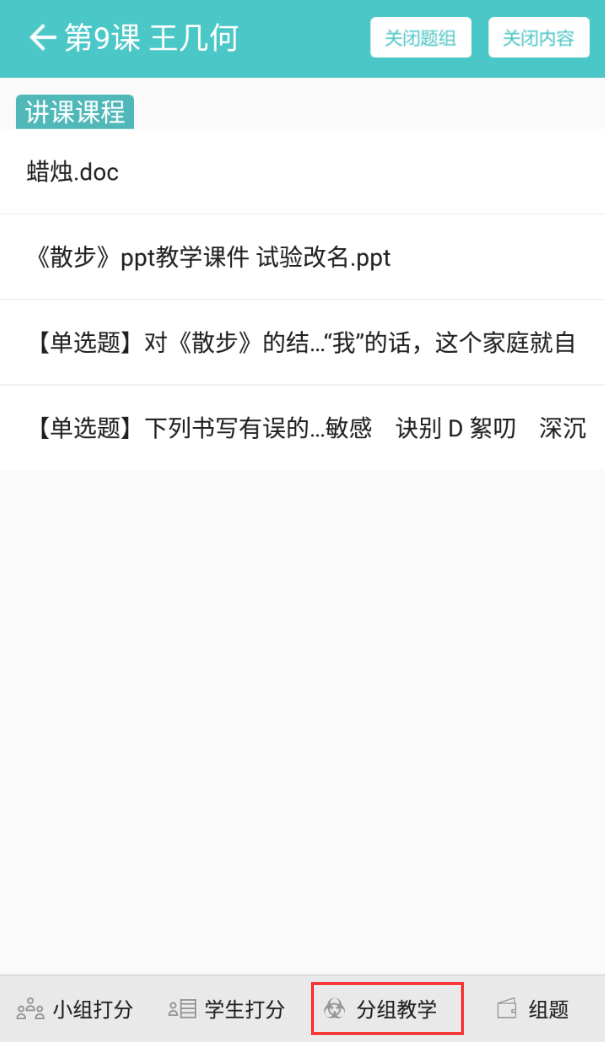This screenshot has width=605, height=1042.
Task: Tap the 关闭题组 button
Action: click(421, 38)
